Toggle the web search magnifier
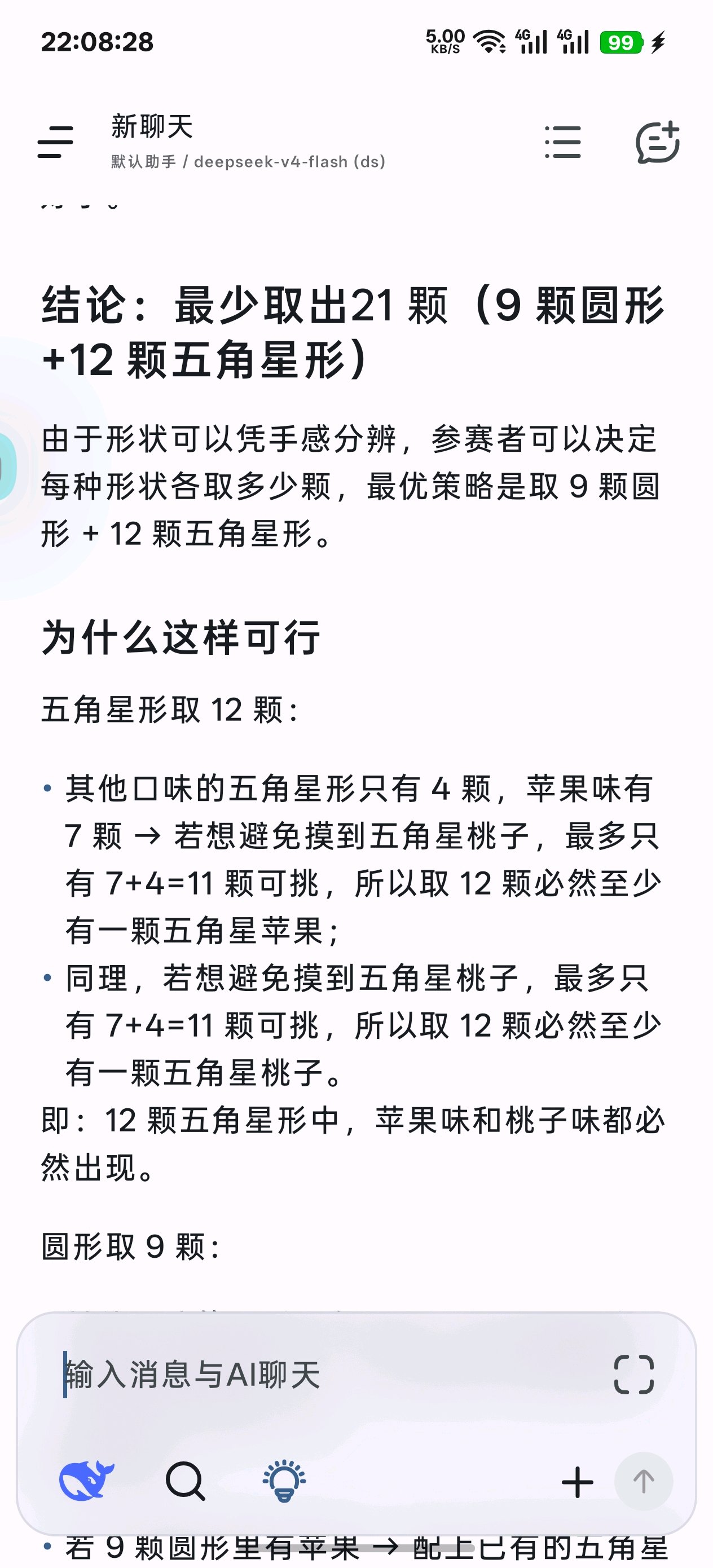Screen dimensions: 713x1568 (x=185, y=1481)
